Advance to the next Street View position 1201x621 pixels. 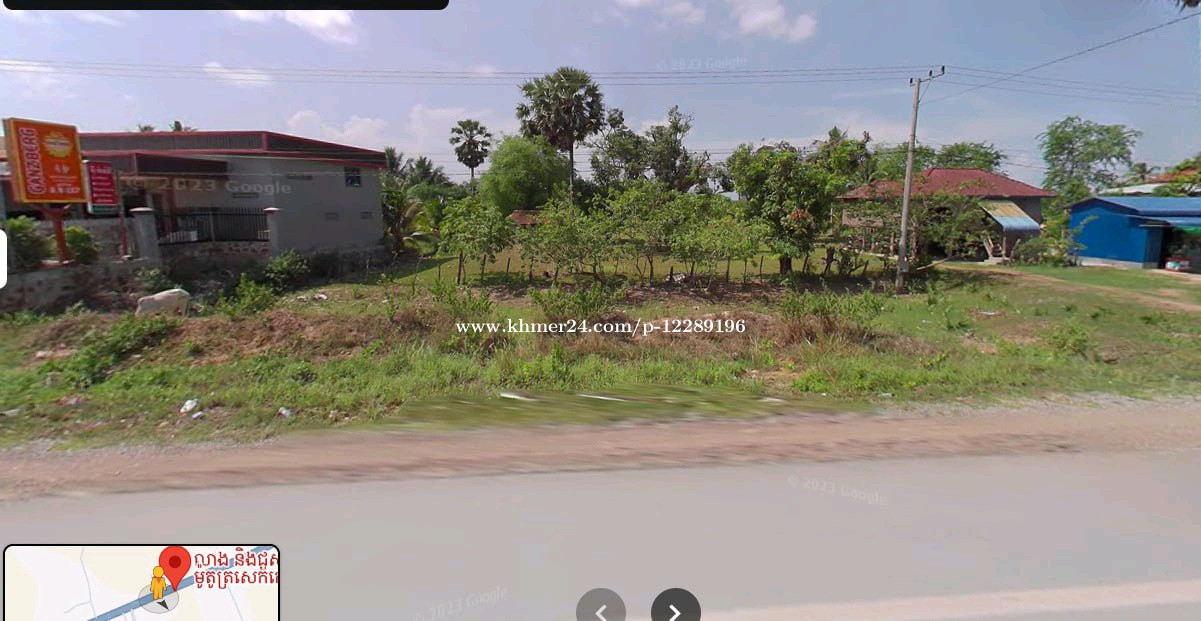click(675, 609)
